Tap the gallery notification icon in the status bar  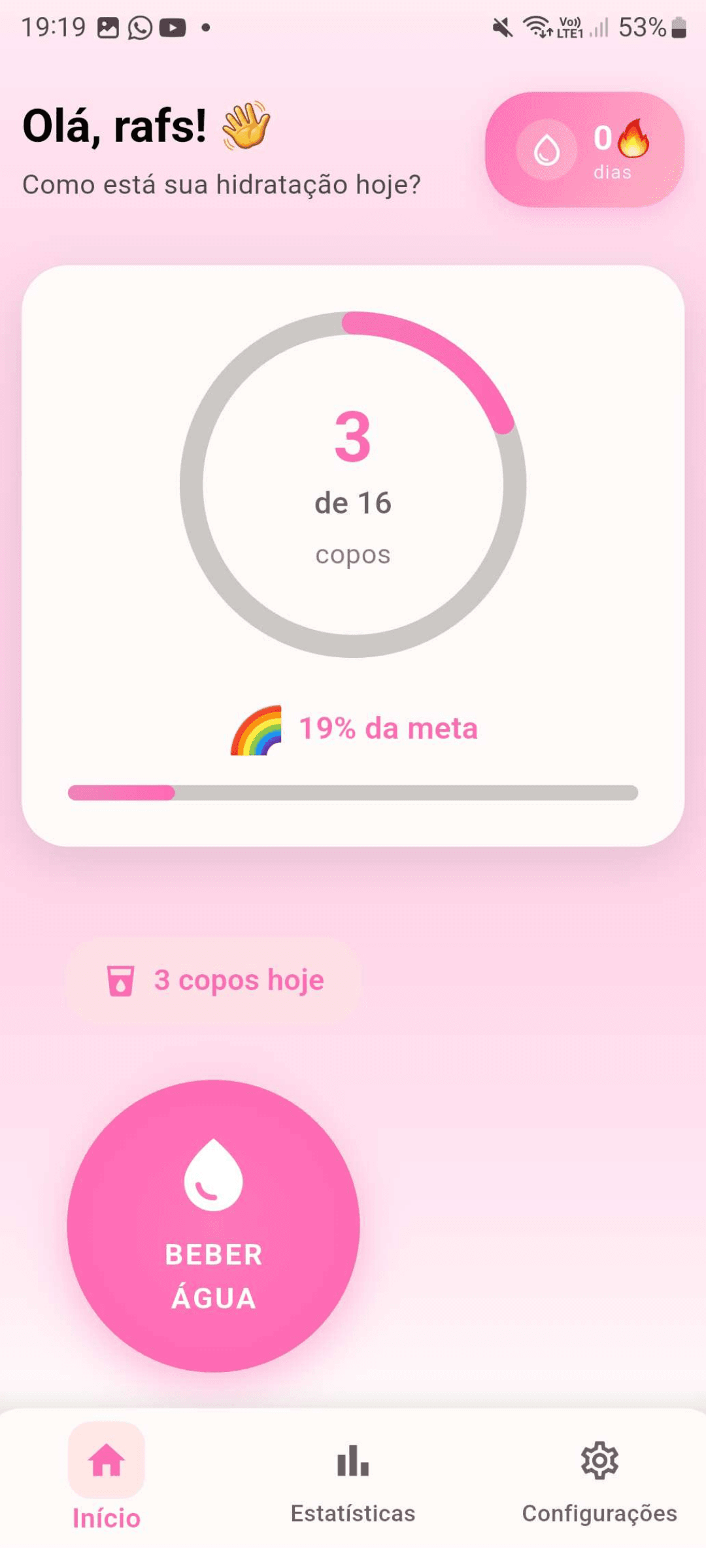(108, 26)
